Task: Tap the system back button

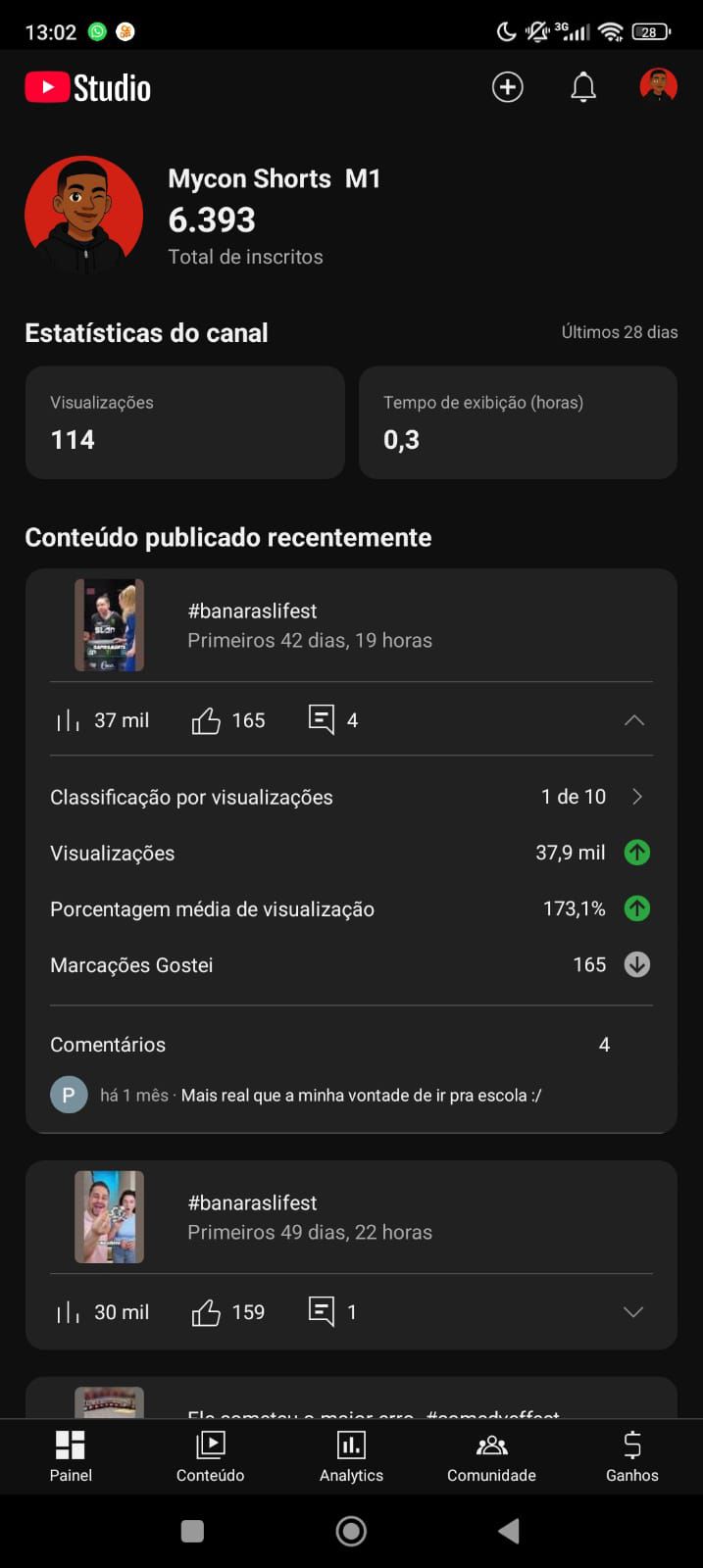Action: click(x=508, y=1531)
